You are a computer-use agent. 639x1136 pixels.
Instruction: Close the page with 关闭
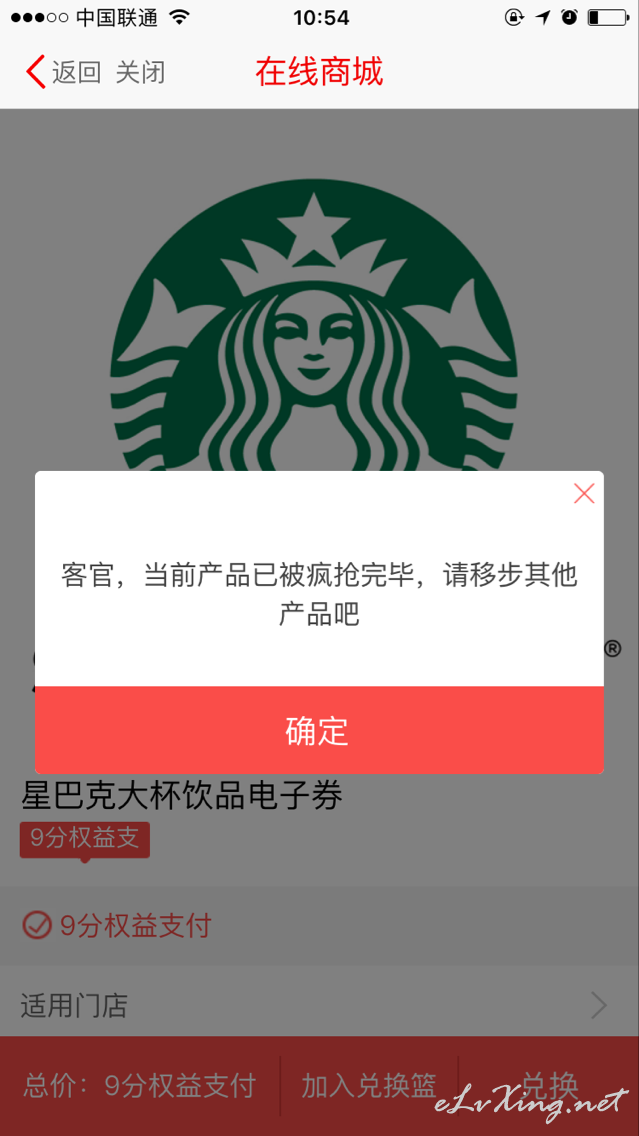(x=141, y=72)
